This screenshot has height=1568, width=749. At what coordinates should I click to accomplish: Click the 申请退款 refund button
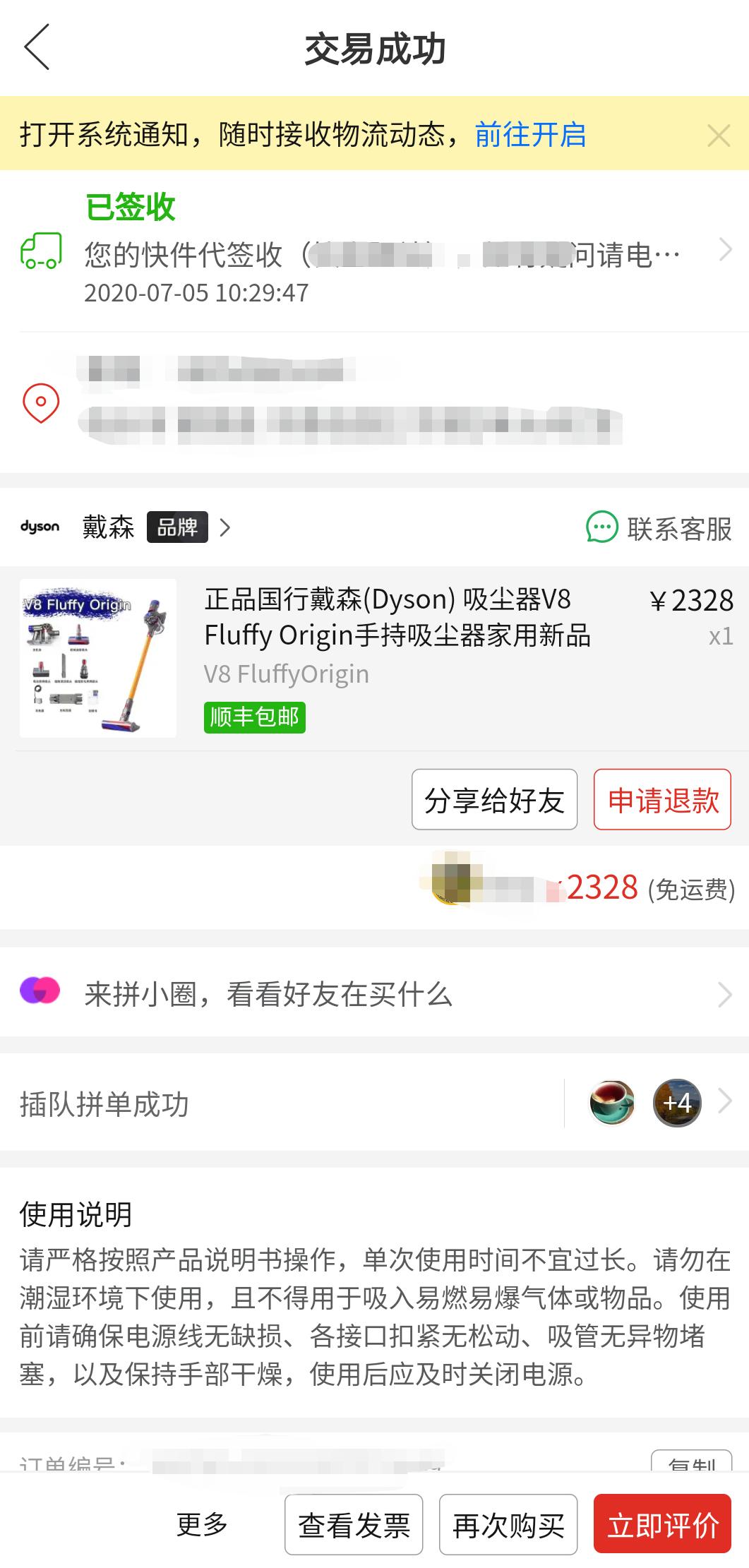[x=662, y=800]
